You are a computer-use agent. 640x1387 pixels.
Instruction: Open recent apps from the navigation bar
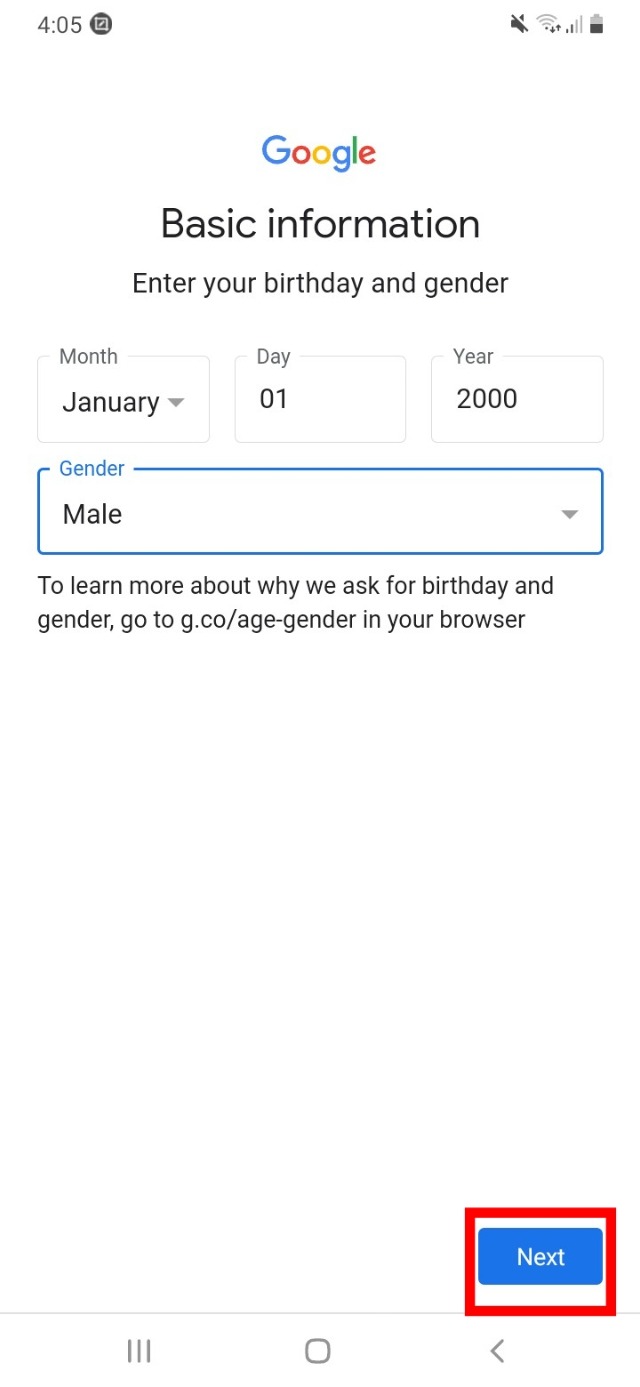pyautogui.click(x=139, y=1351)
